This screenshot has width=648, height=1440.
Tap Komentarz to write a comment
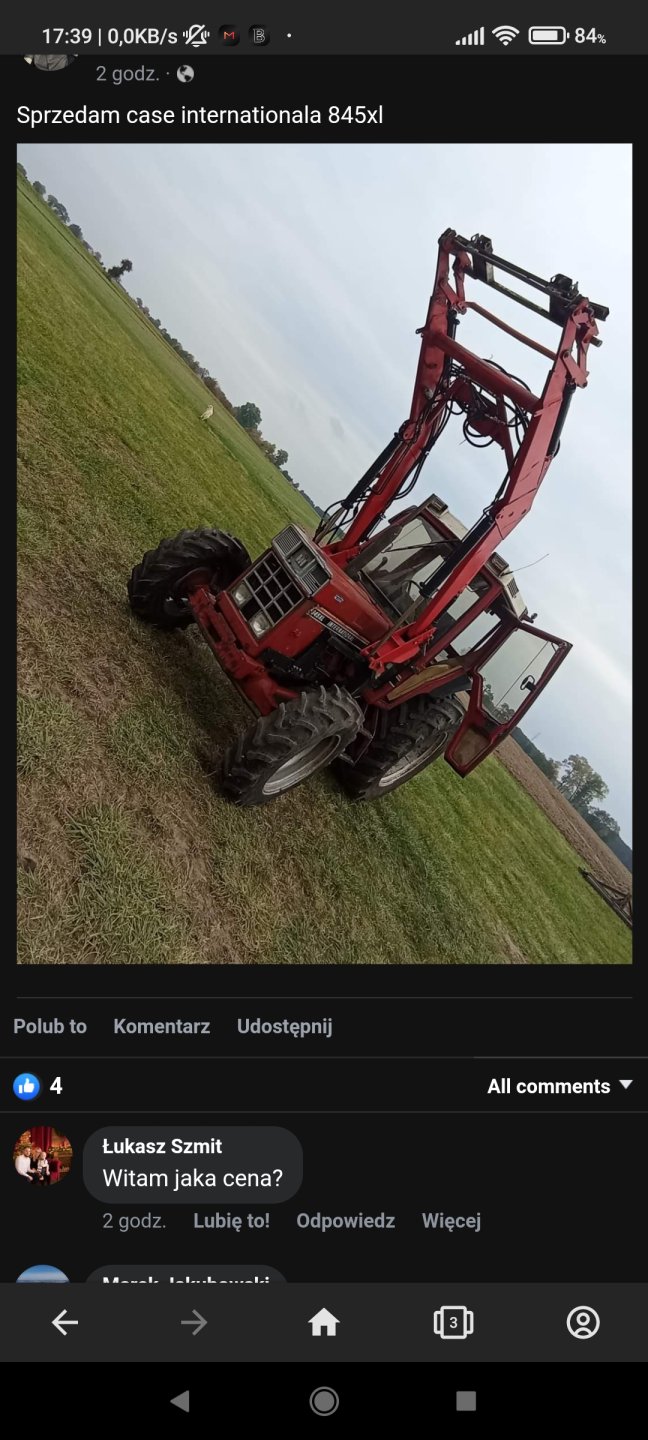161,1026
